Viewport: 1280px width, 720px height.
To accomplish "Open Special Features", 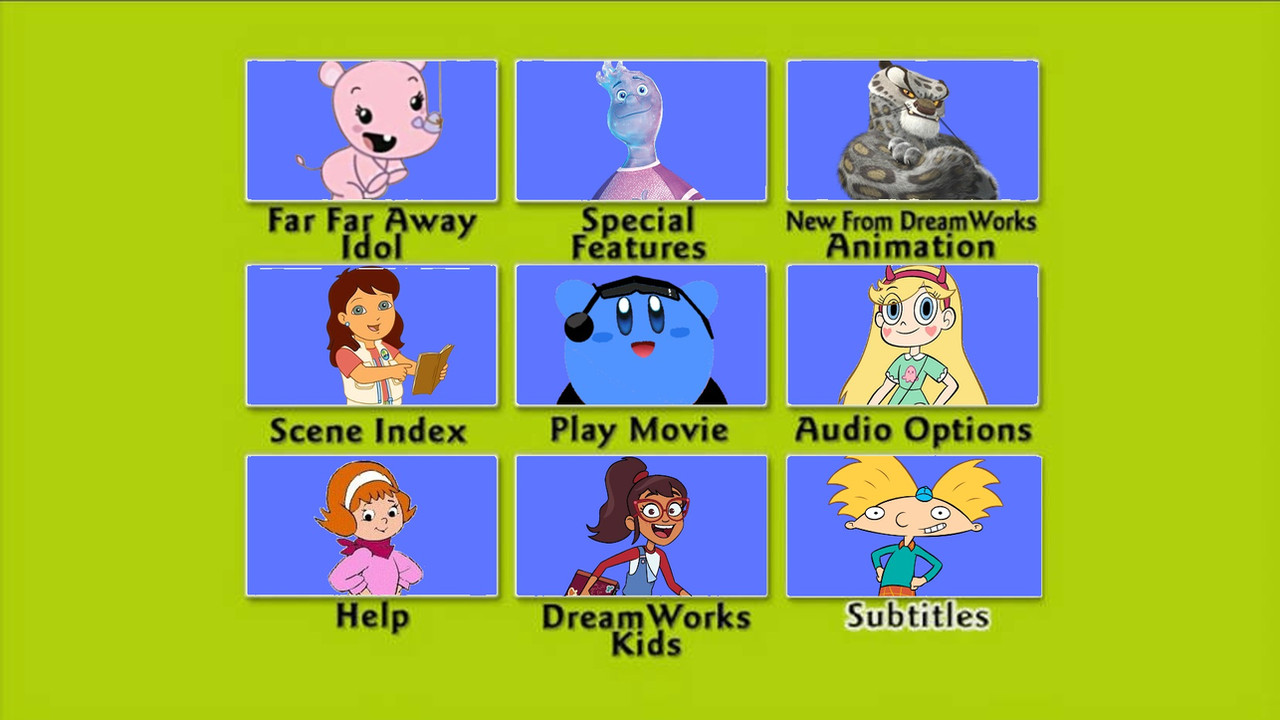I will [641, 131].
